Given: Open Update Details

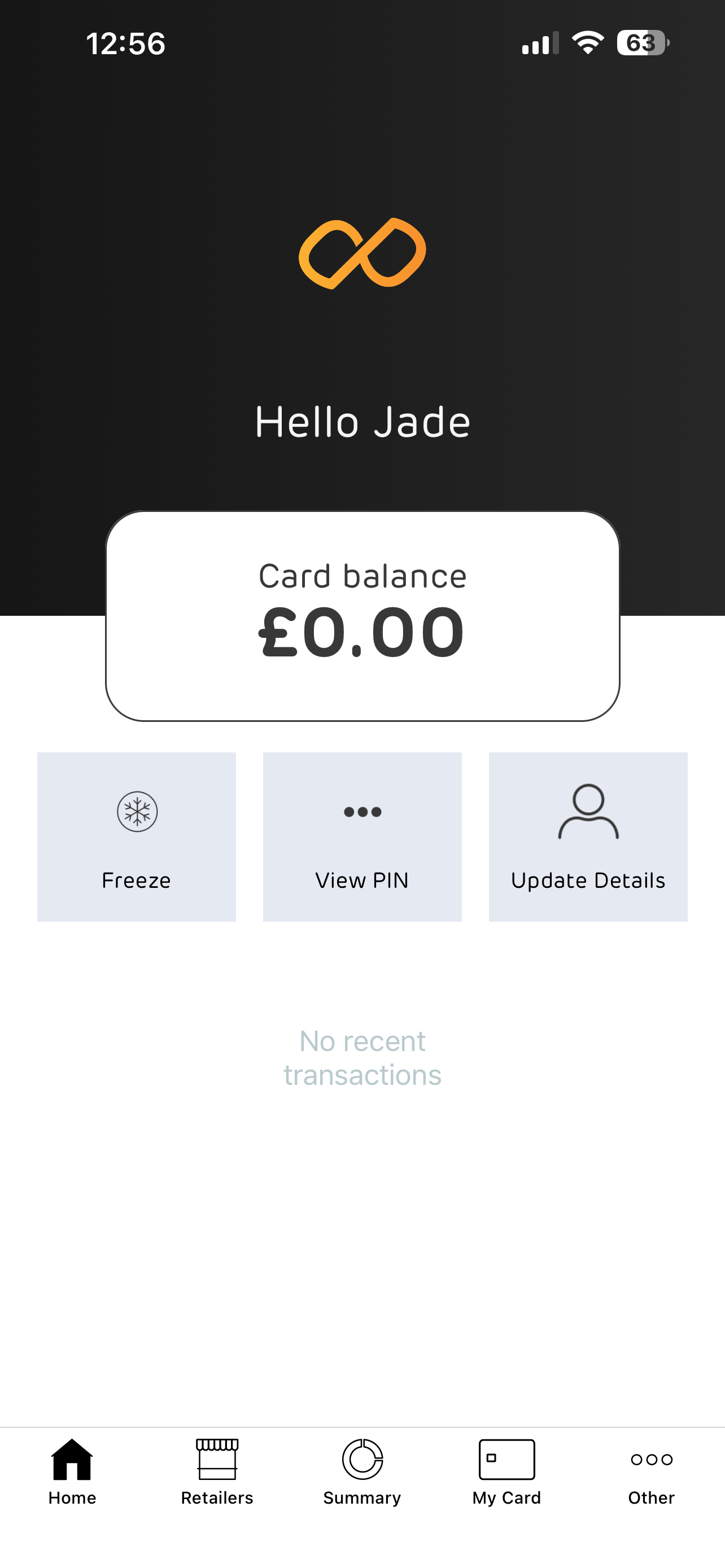Looking at the screenshot, I should (588, 836).
